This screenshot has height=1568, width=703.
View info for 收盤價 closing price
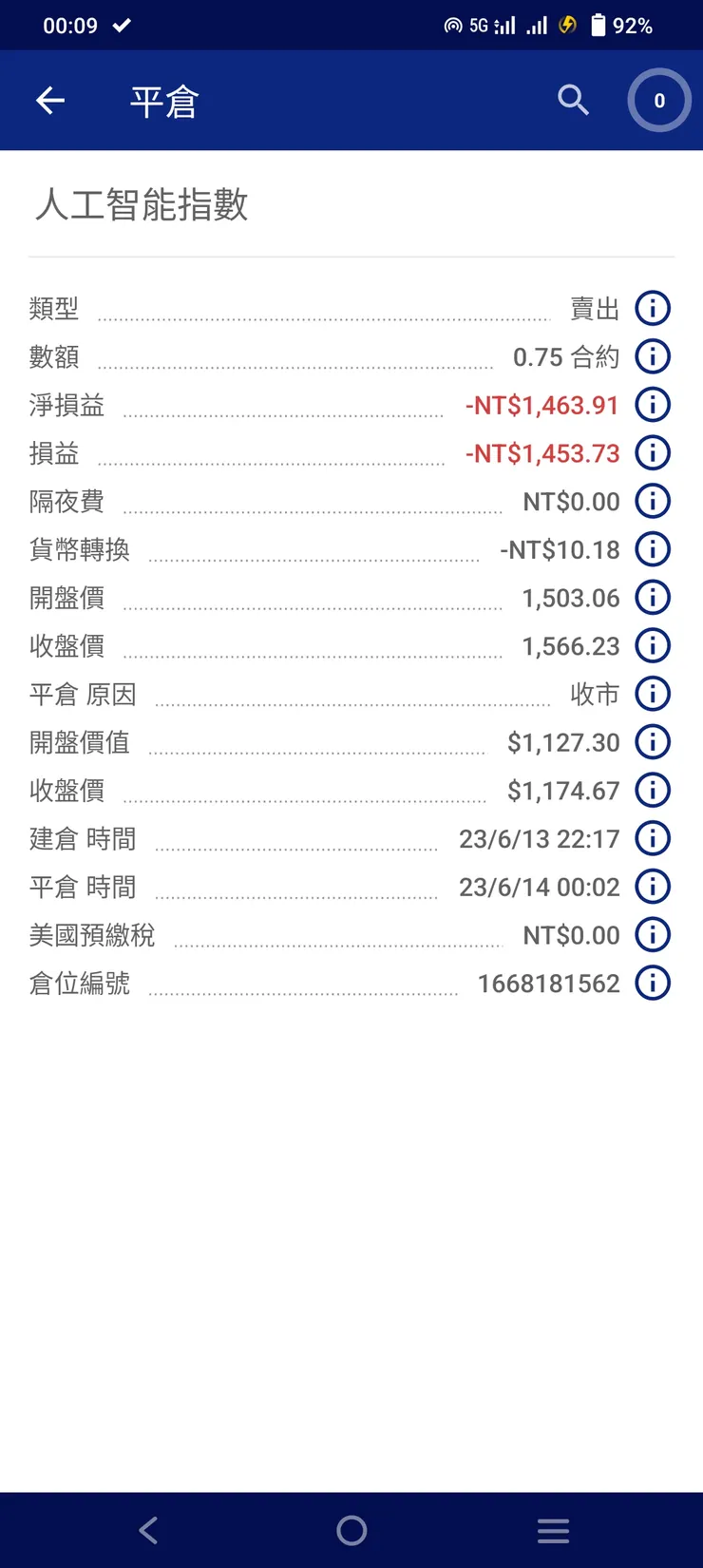click(653, 645)
